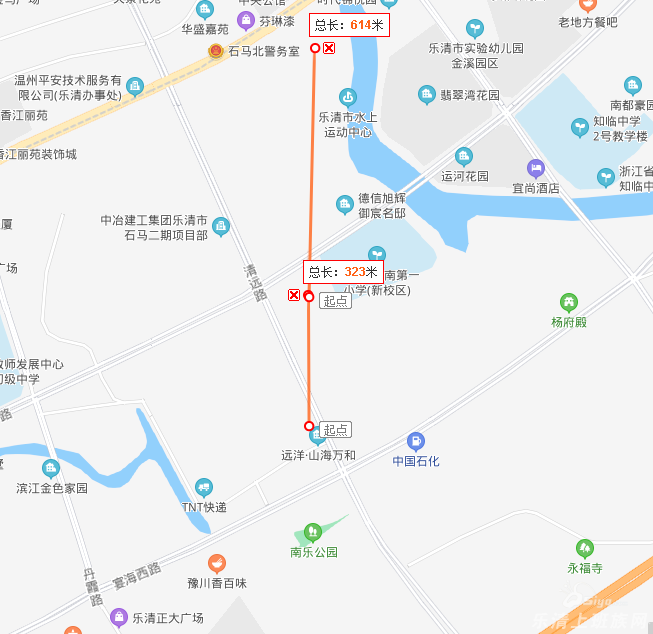Select the 南乐公园 park marker

(x=313, y=531)
